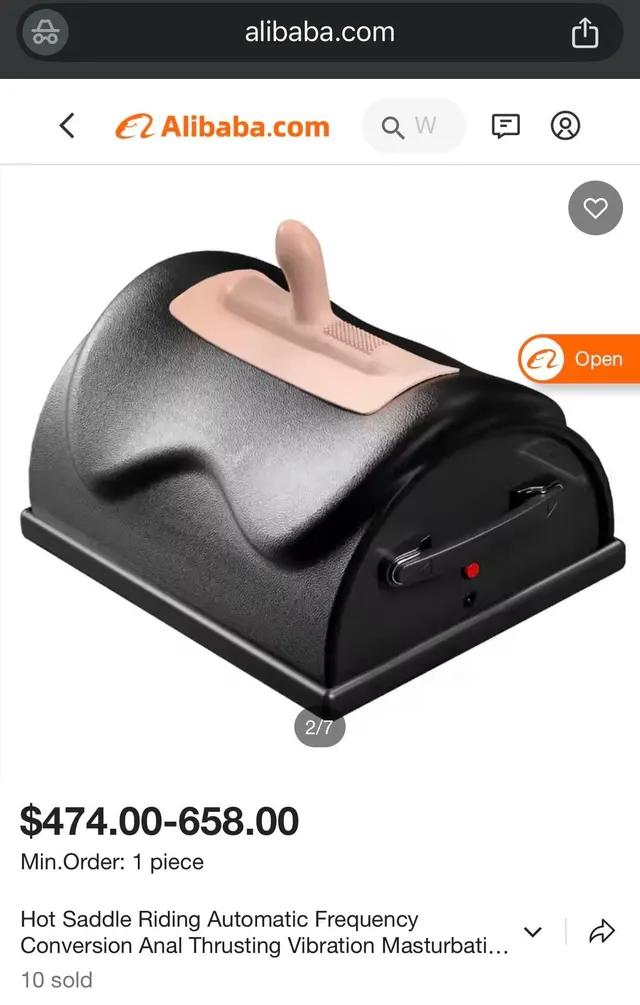Add this product to favorites
This screenshot has height=1005, width=640.
(x=595, y=209)
